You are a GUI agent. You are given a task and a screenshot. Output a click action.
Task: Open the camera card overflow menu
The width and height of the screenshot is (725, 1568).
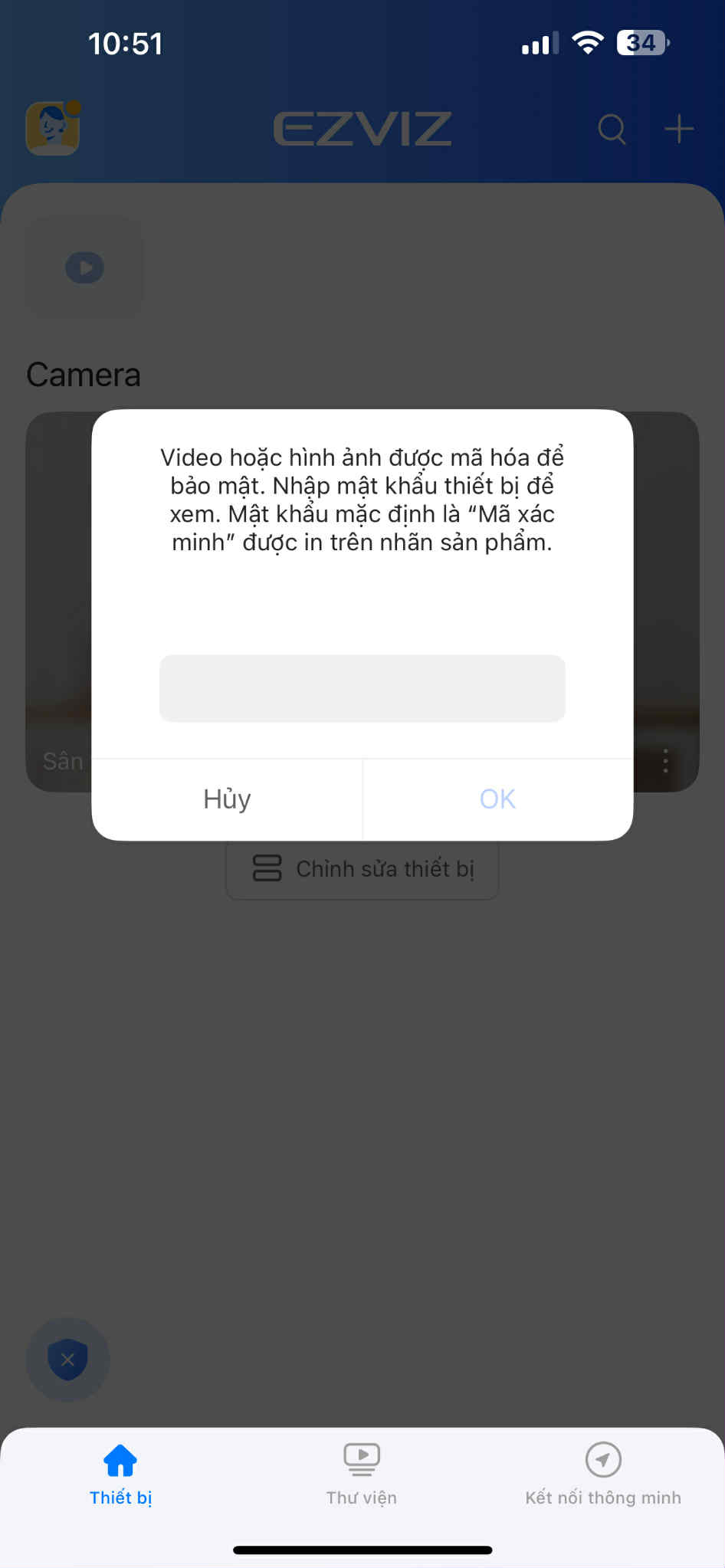pyautogui.click(x=665, y=760)
